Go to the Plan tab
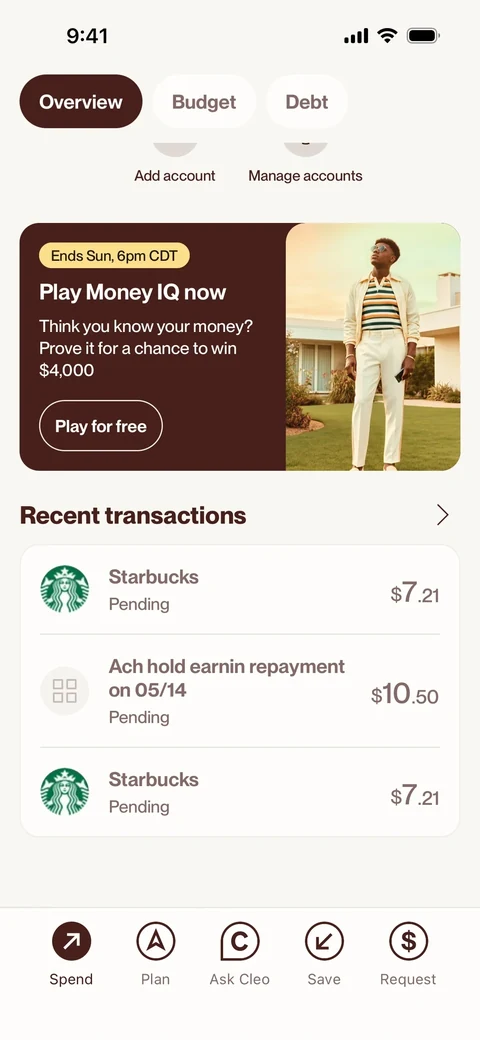The width and height of the screenshot is (480, 1040). tap(156, 954)
